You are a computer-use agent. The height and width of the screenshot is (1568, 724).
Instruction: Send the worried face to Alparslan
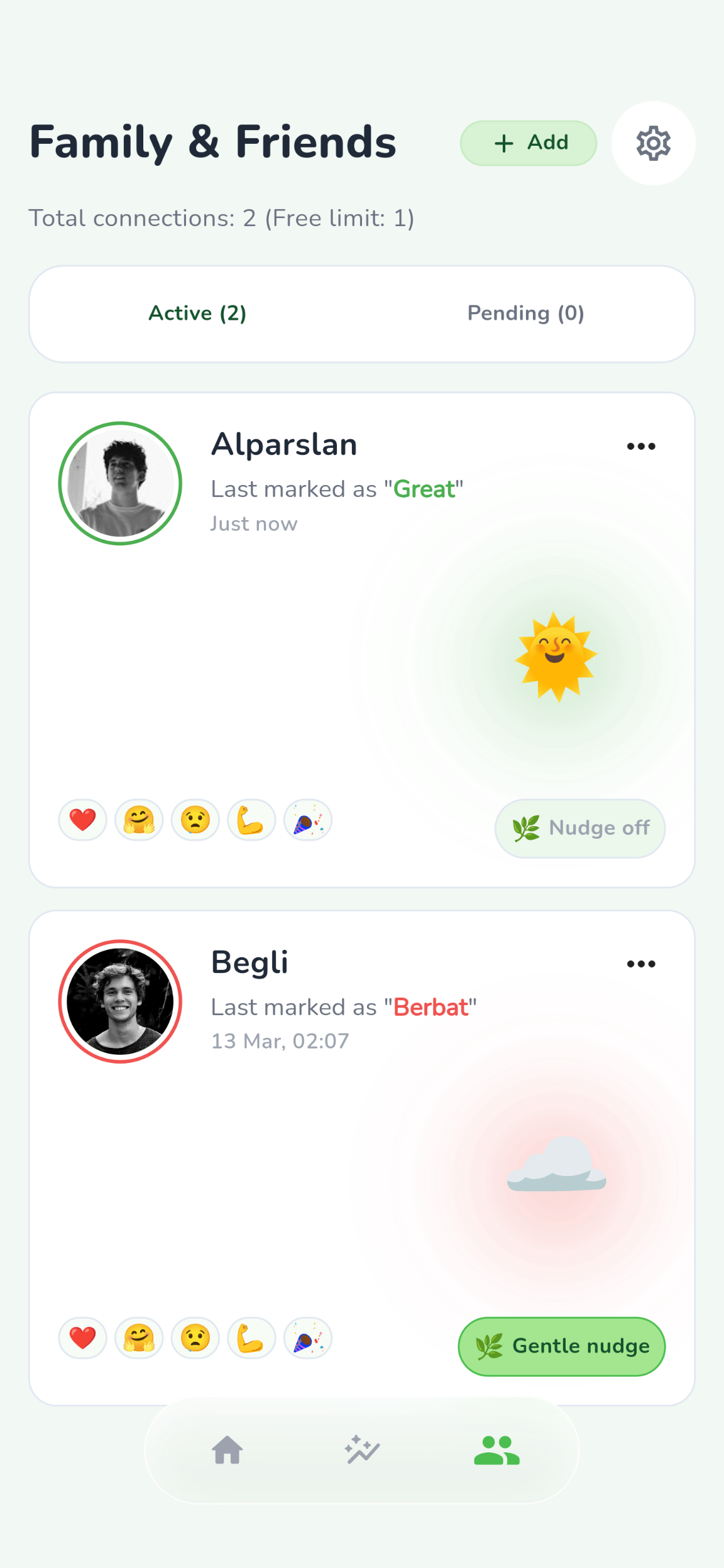[x=195, y=820]
